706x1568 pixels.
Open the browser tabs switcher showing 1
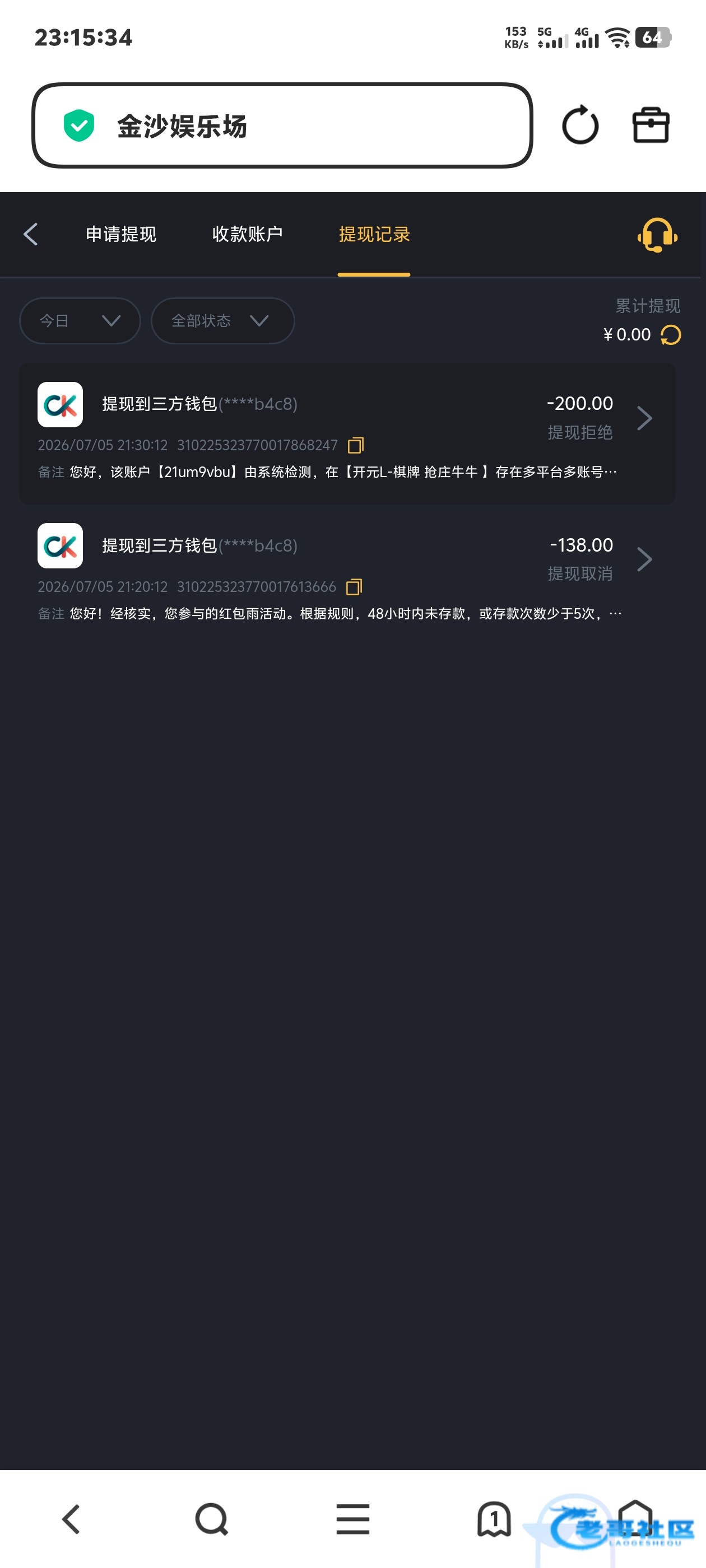click(x=494, y=1519)
